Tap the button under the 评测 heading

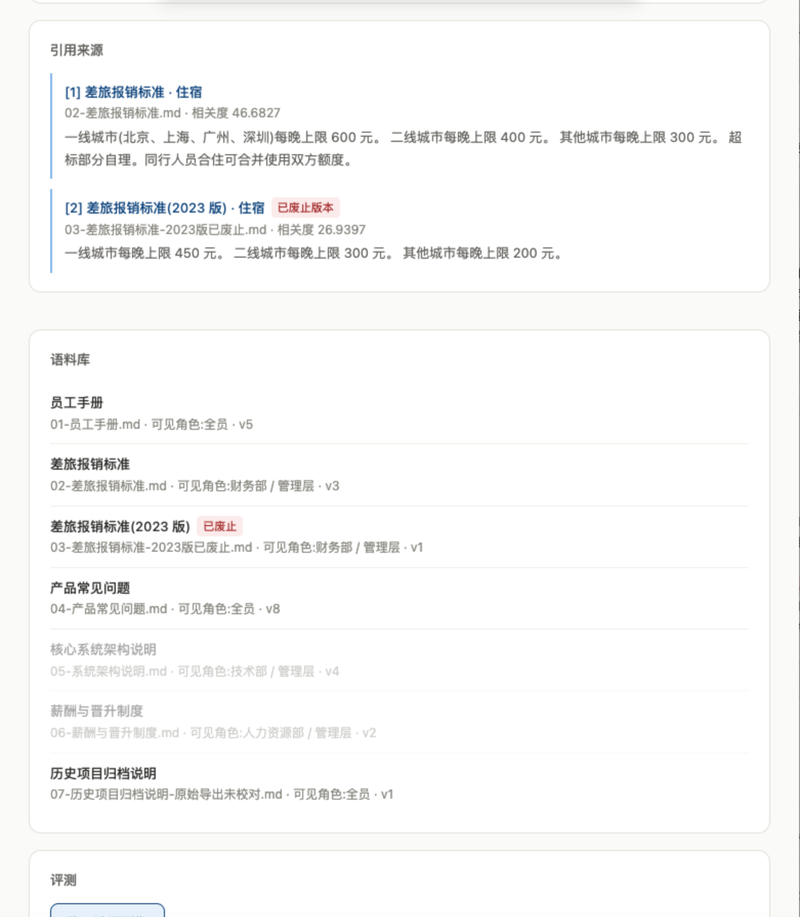108,911
